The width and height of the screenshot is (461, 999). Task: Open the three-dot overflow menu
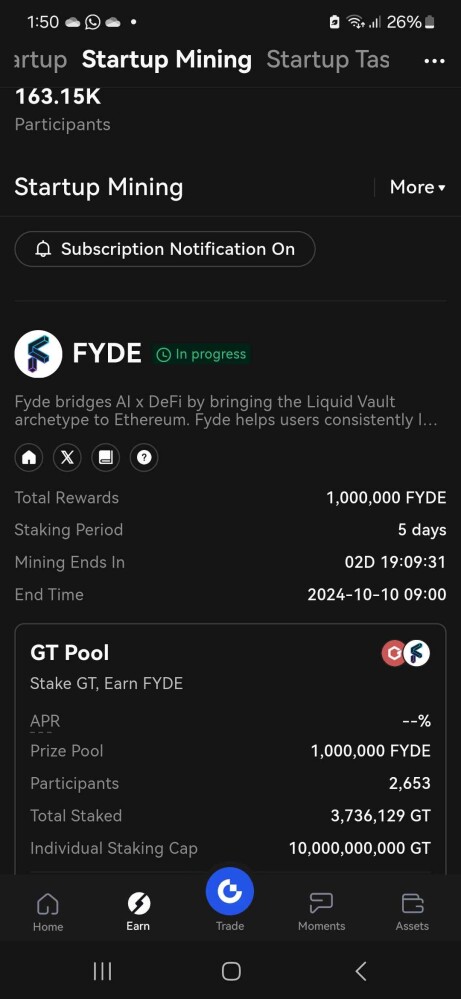click(434, 61)
